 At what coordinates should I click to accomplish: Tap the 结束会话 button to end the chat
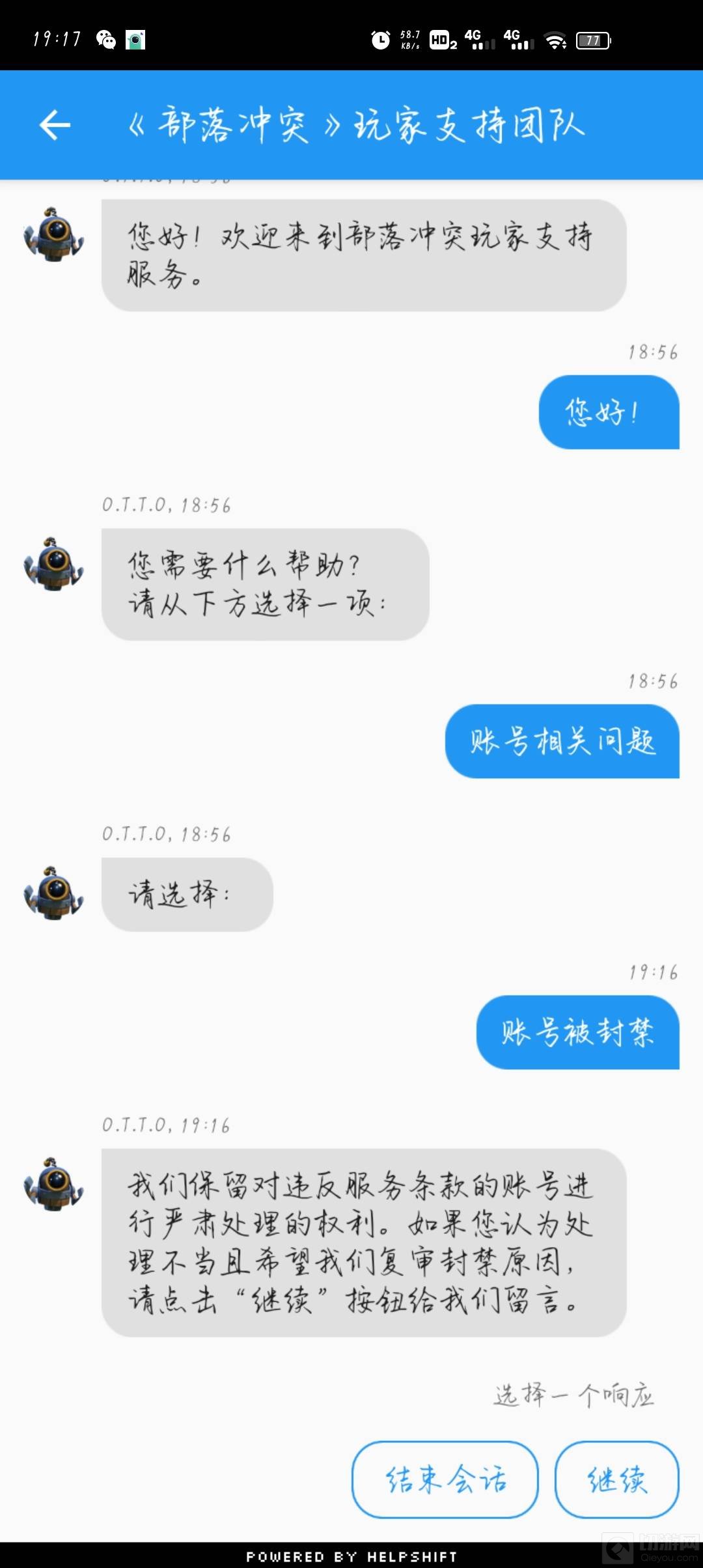click(445, 1479)
